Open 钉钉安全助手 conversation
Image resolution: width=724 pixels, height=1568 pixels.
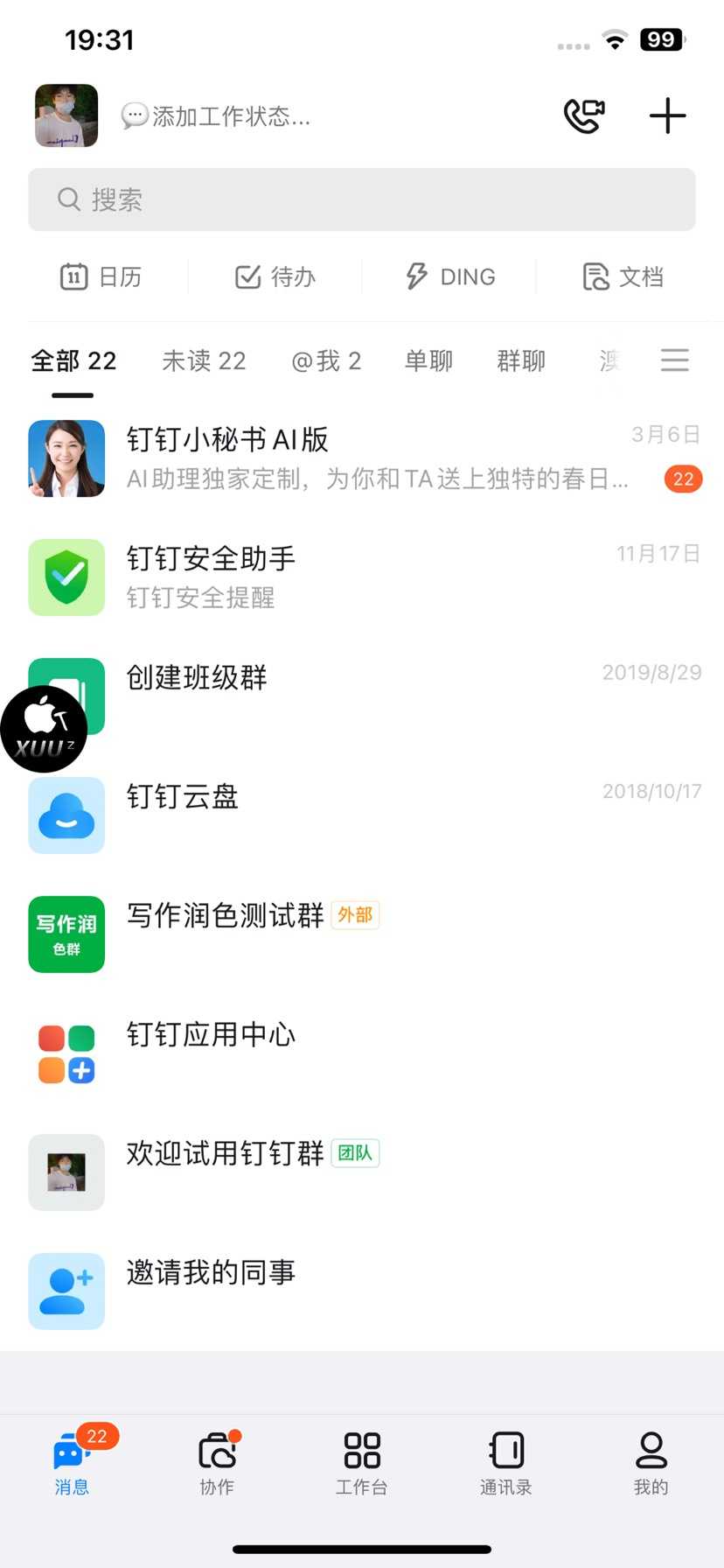362,577
